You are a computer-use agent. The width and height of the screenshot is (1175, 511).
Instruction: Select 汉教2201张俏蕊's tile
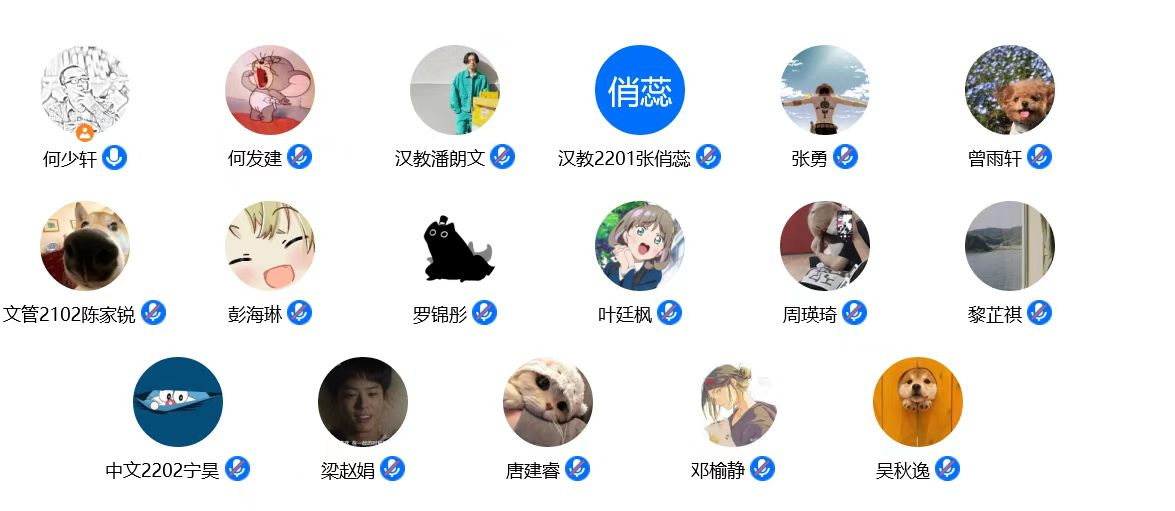640,90
